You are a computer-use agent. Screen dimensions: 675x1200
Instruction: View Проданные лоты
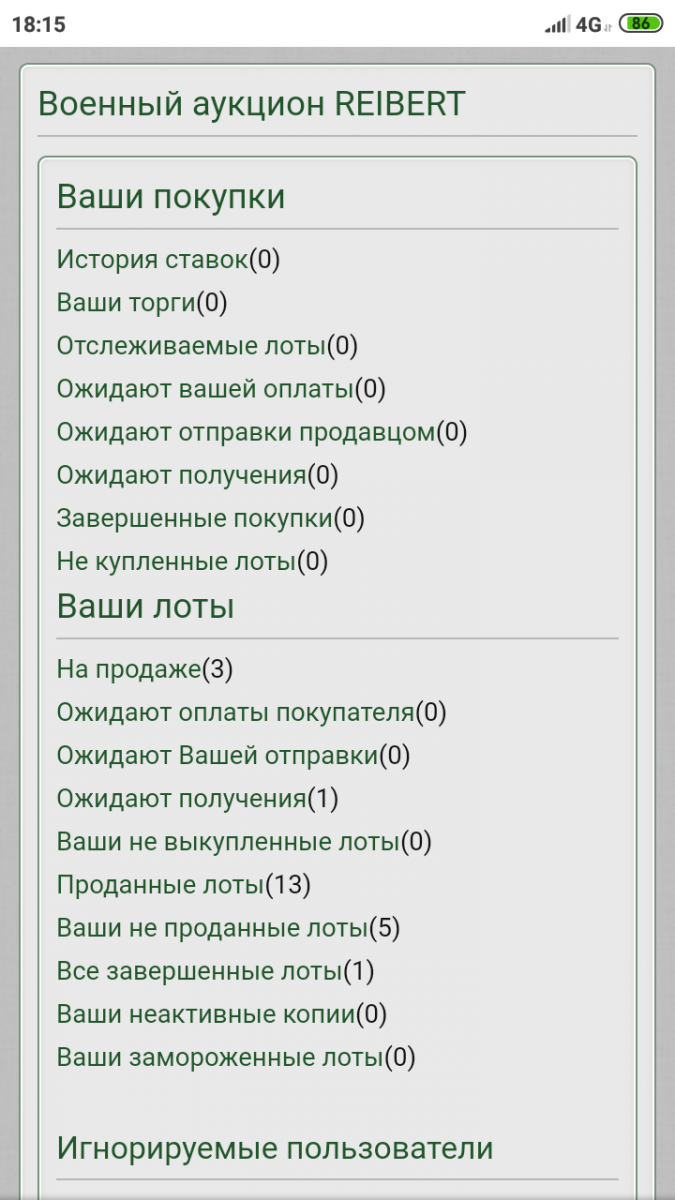[x=161, y=885]
